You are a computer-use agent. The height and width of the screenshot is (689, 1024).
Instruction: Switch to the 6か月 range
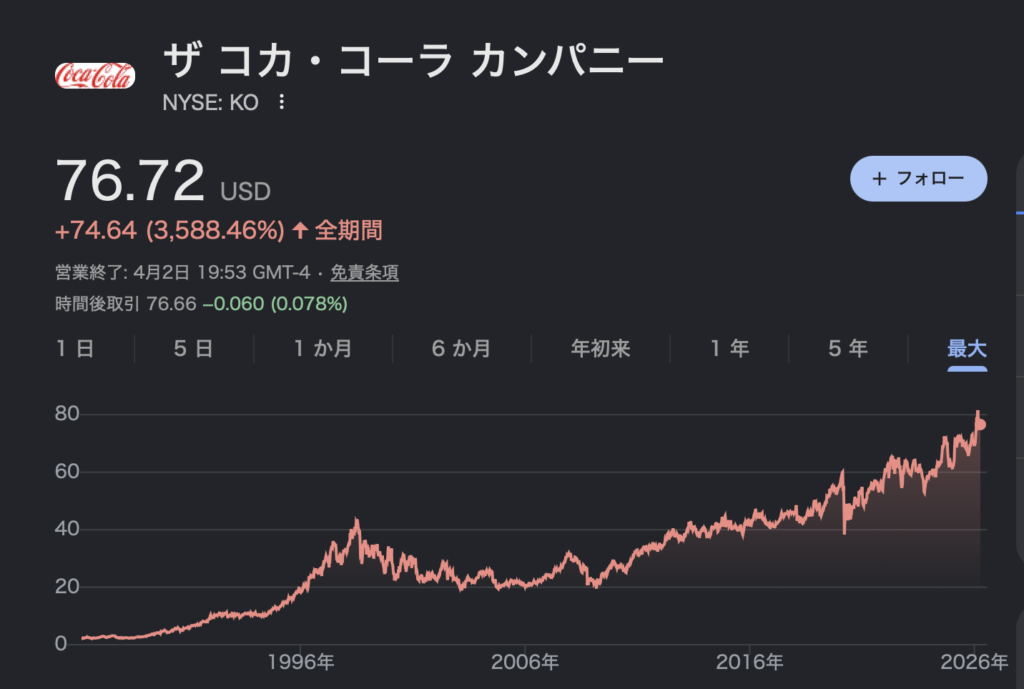[x=461, y=349]
